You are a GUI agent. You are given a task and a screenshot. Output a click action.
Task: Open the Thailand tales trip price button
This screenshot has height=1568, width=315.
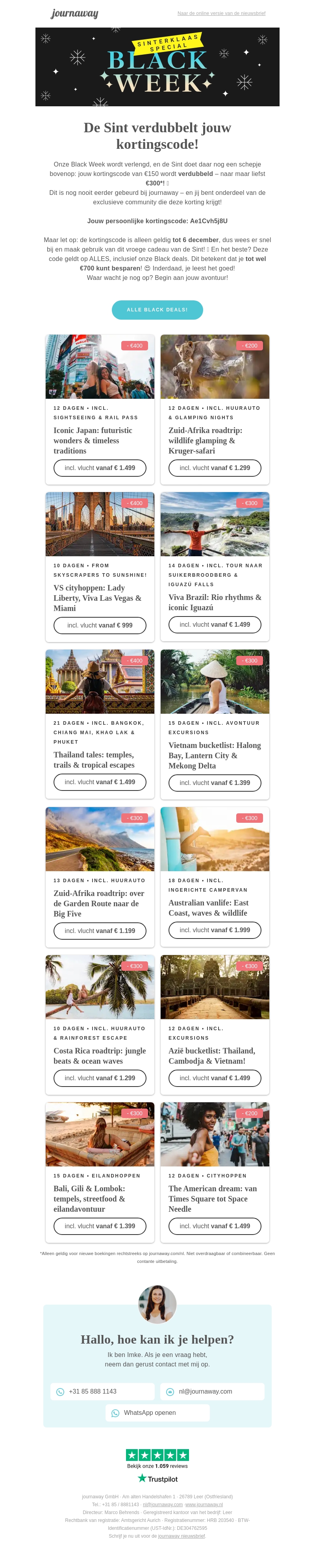click(x=100, y=781)
